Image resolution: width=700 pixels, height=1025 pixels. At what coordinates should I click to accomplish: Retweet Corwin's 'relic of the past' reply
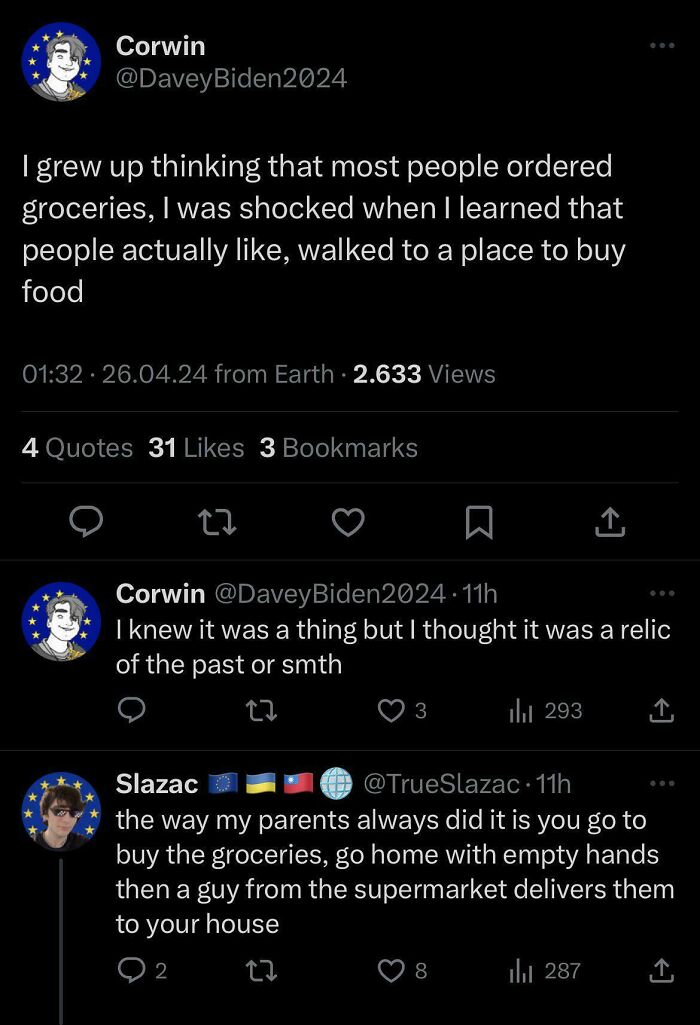pos(262,711)
